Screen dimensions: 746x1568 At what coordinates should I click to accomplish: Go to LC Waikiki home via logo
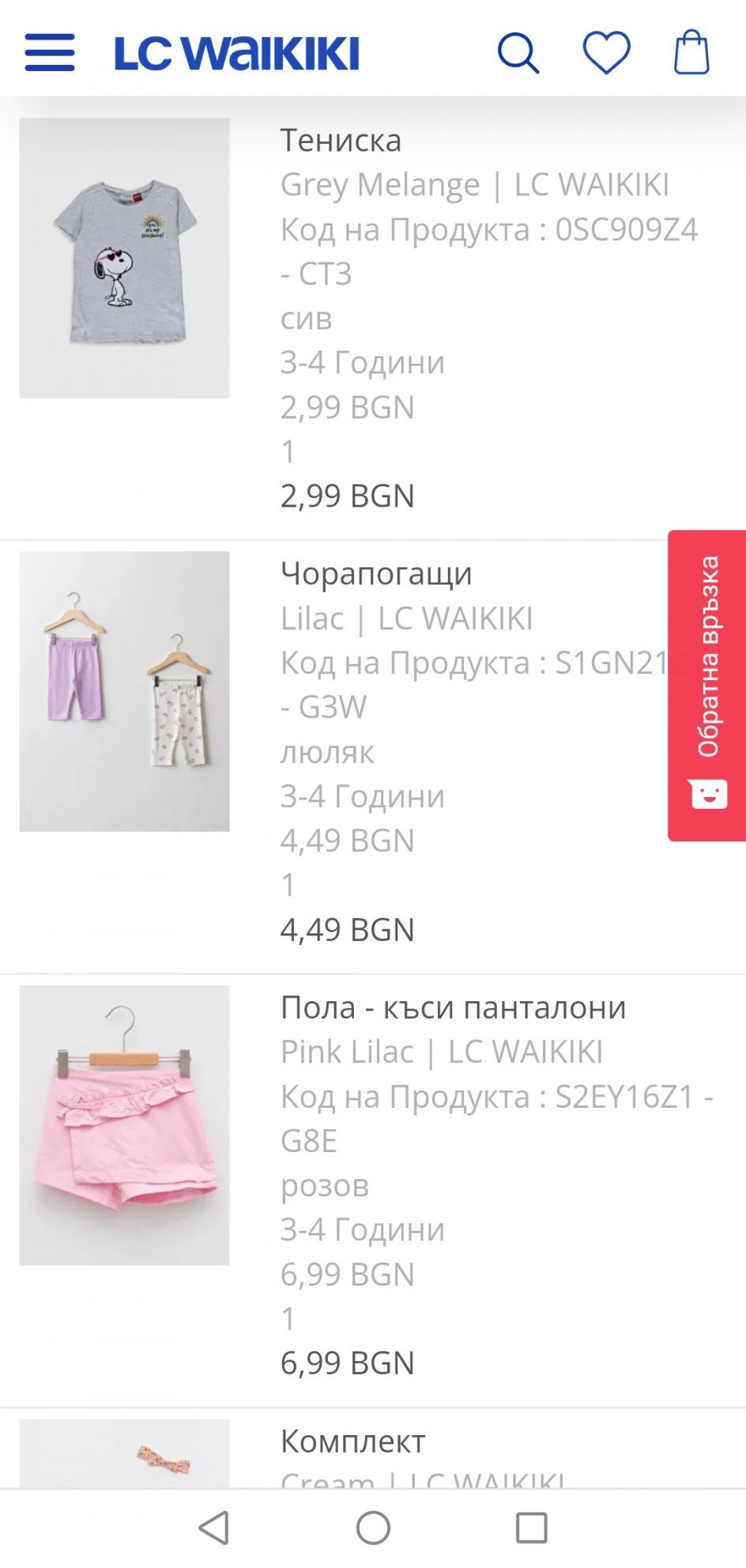pyautogui.click(x=237, y=54)
